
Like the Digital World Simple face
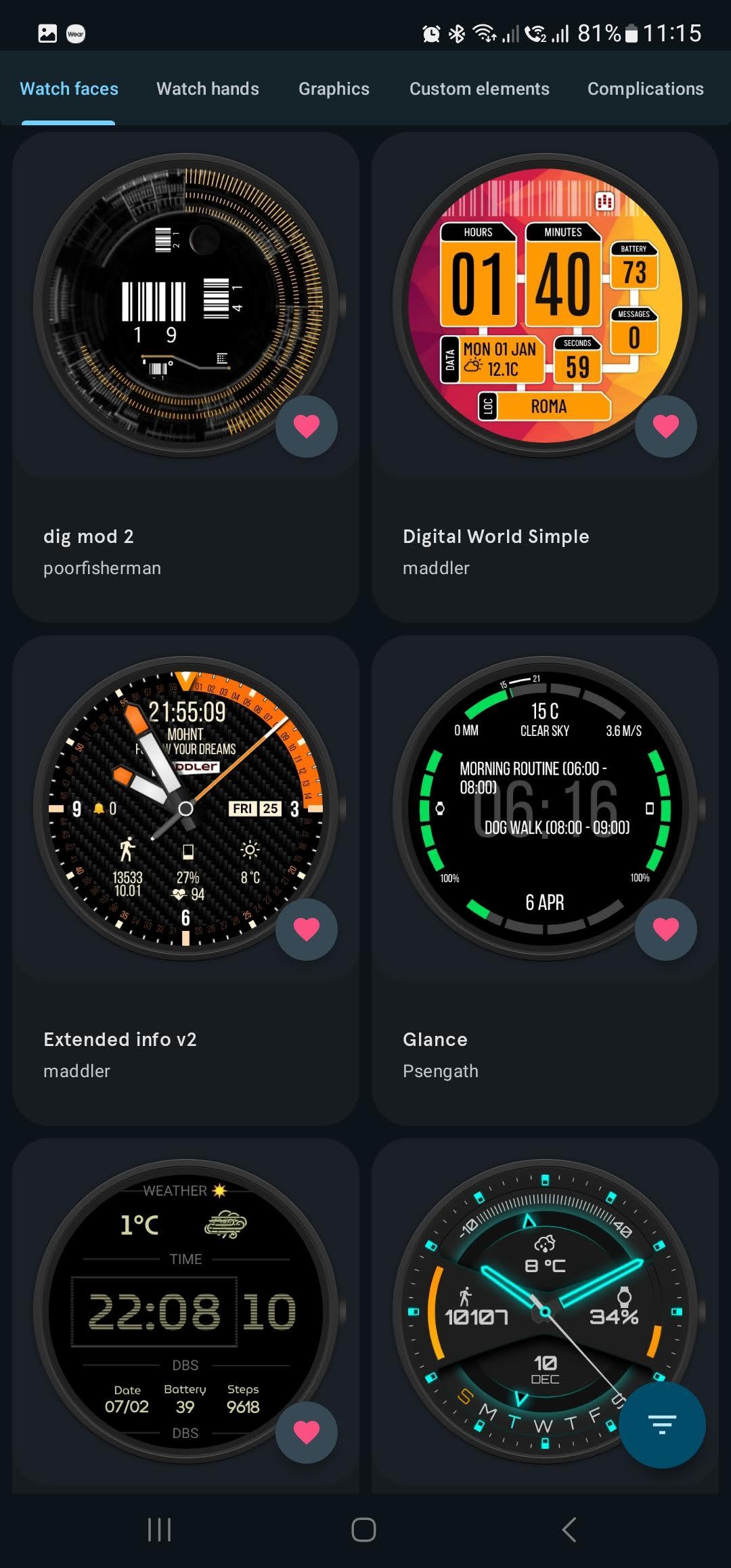(x=666, y=427)
